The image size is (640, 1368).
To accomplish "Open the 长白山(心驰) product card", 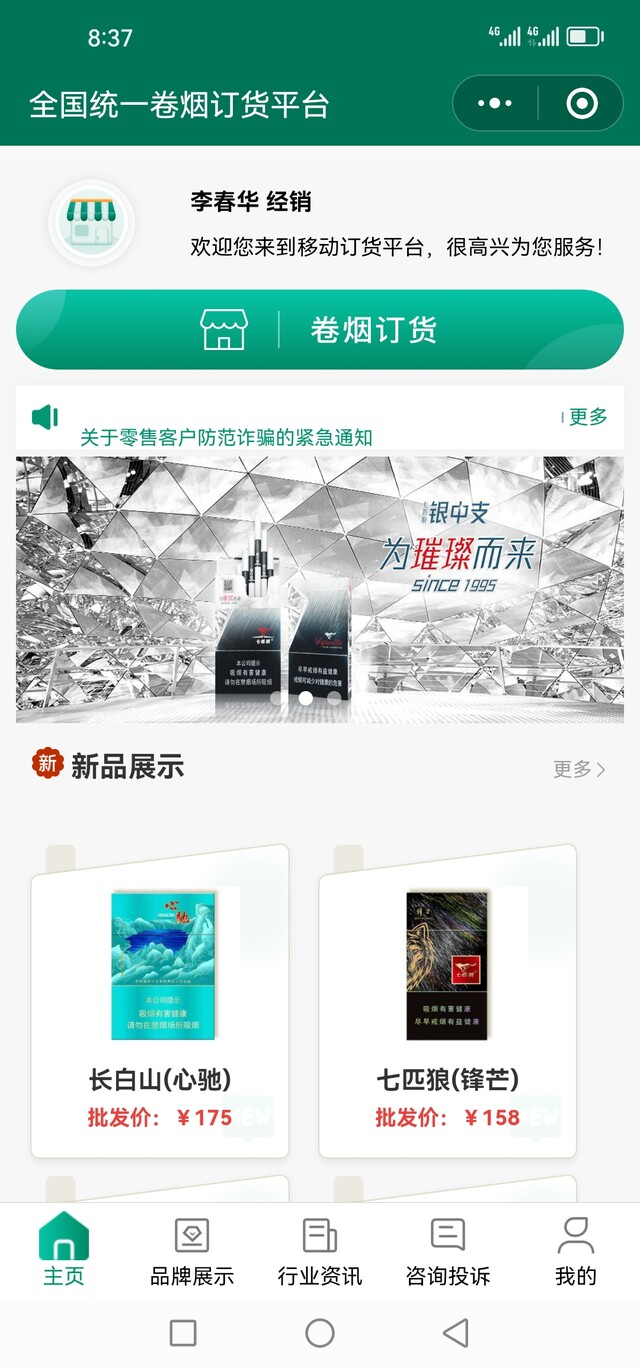I will point(160,1002).
